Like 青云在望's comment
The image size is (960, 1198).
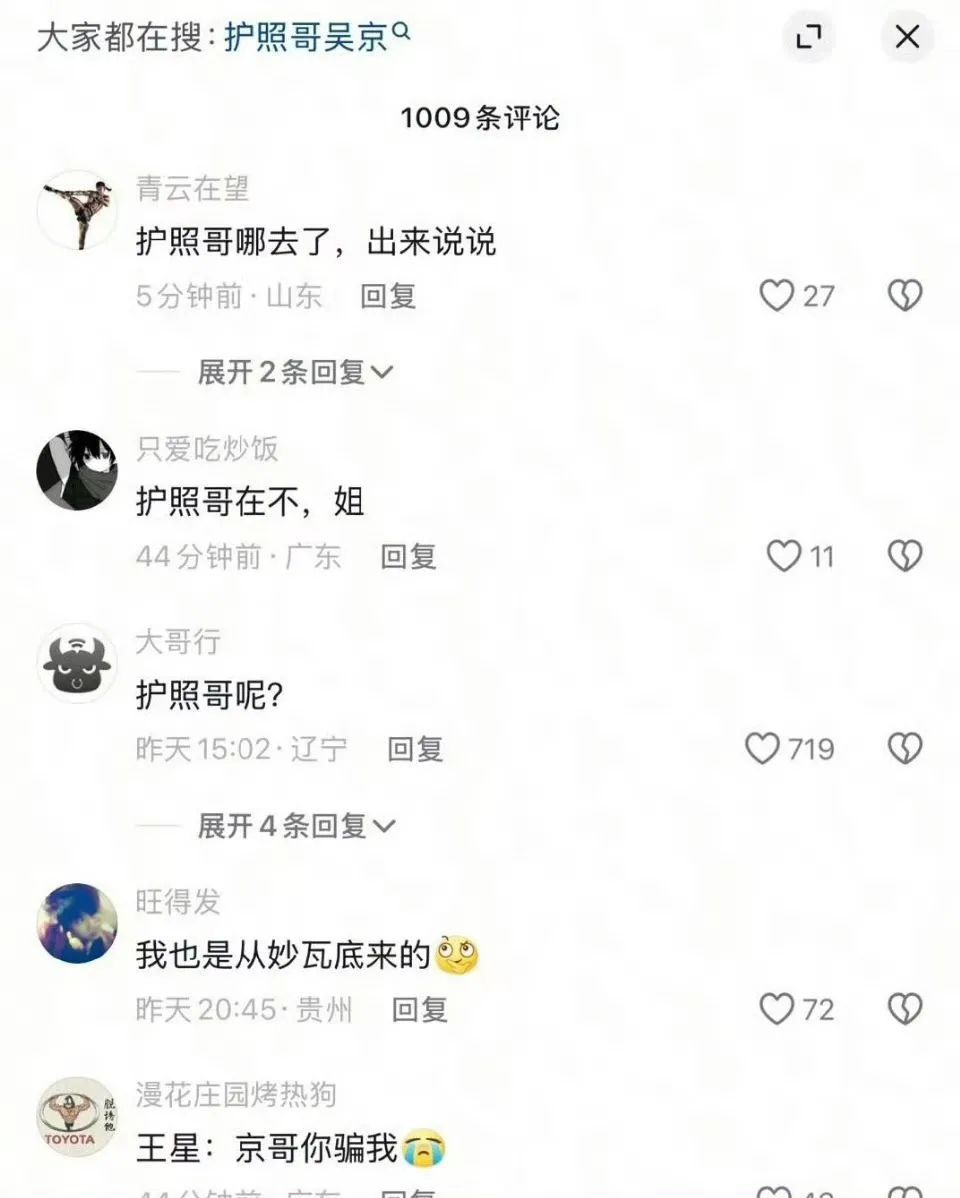click(x=778, y=295)
